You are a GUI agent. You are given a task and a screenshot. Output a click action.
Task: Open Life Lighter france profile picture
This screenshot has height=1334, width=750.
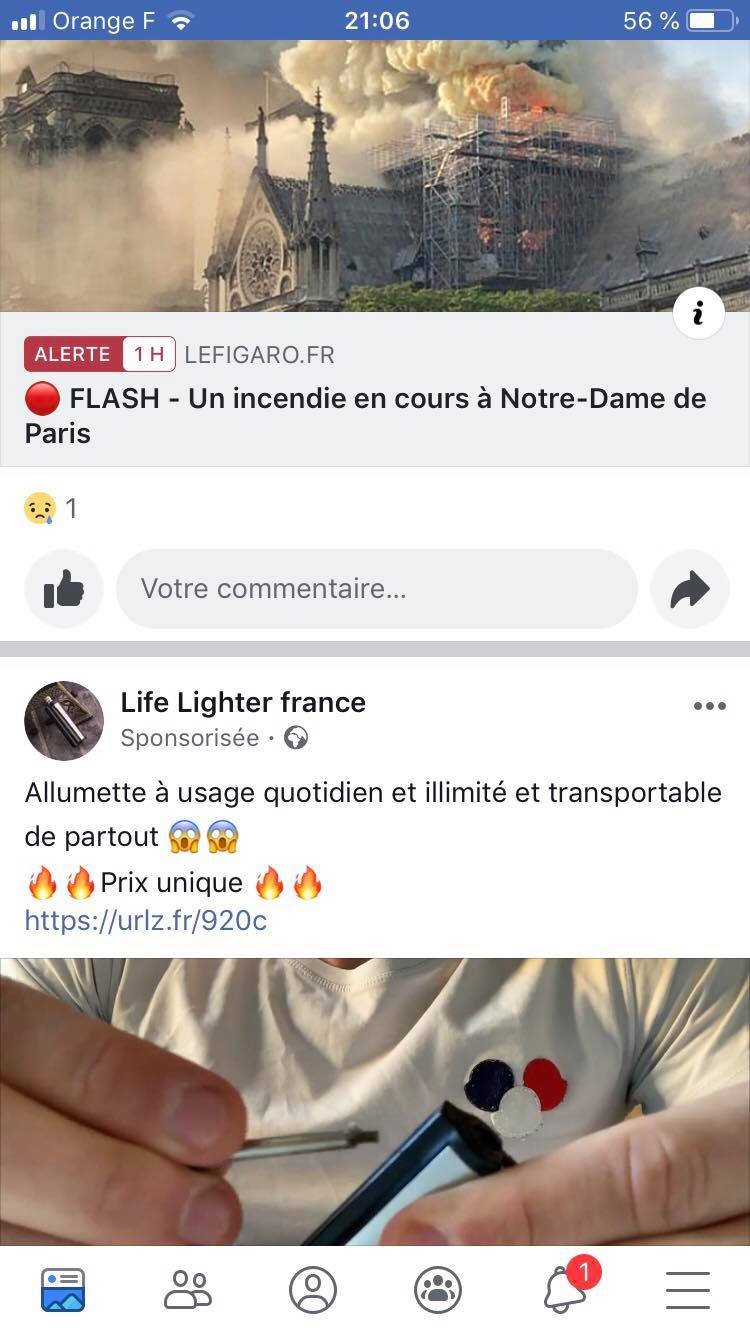tap(64, 721)
